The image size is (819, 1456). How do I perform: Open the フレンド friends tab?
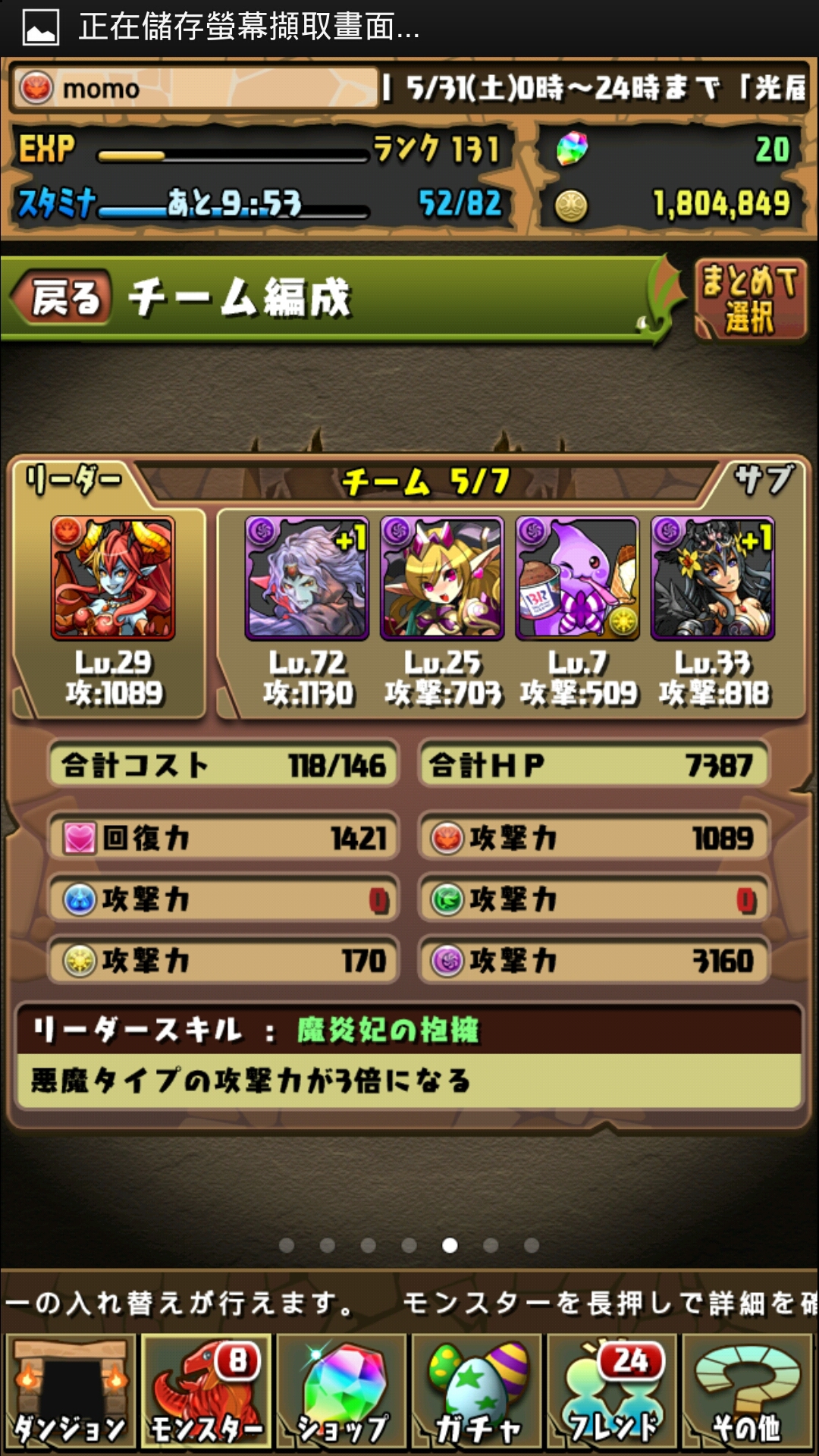(x=612, y=1392)
